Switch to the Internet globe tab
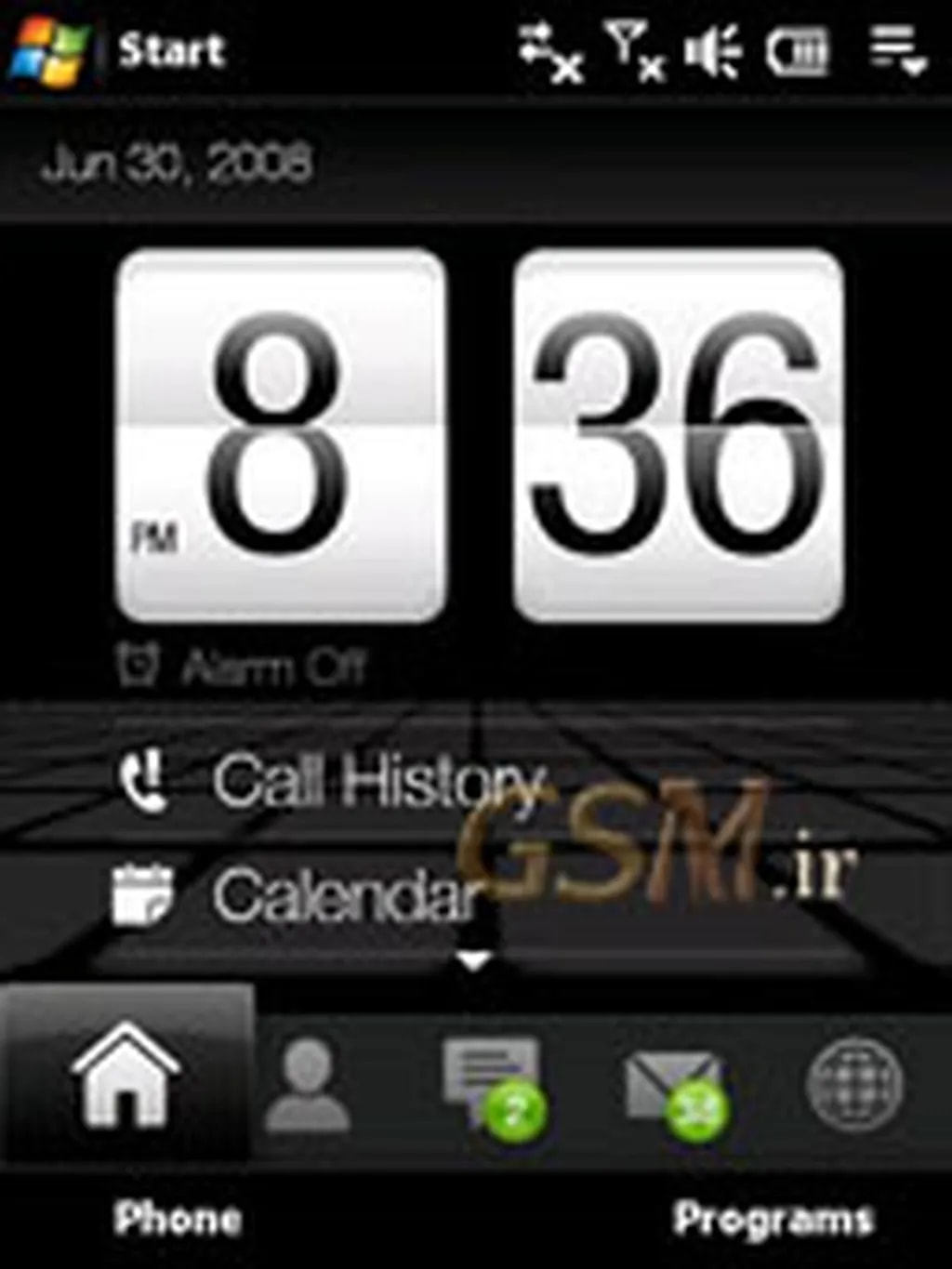952x1269 pixels. [853, 1083]
